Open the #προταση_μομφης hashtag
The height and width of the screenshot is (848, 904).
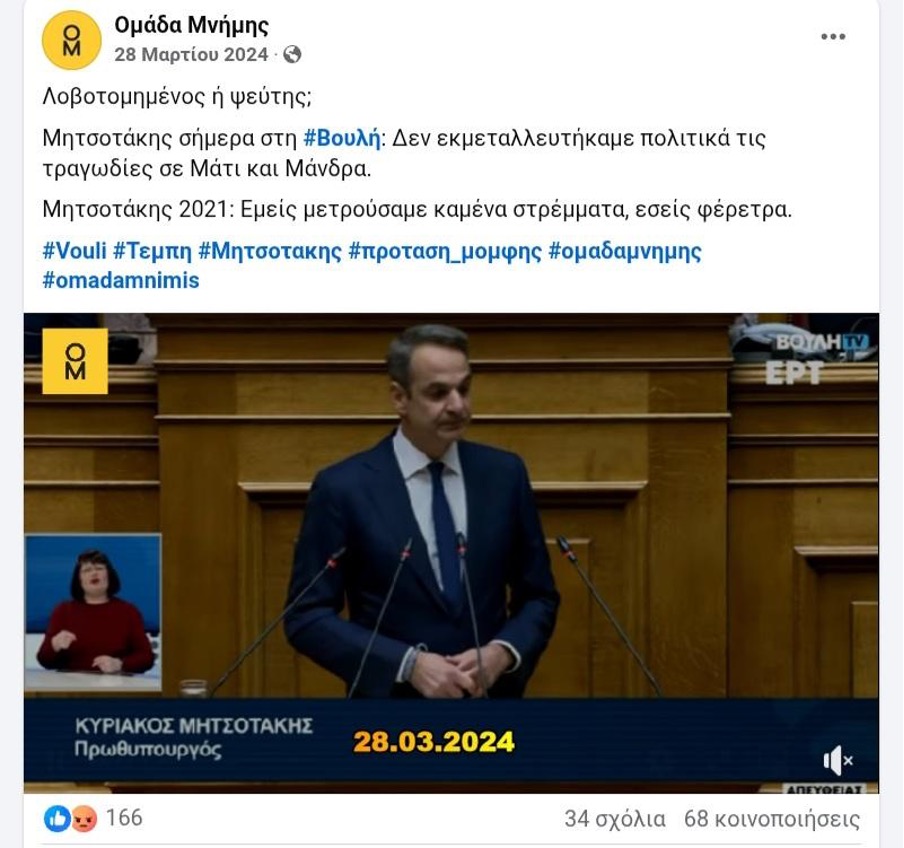tap(445, 251)
